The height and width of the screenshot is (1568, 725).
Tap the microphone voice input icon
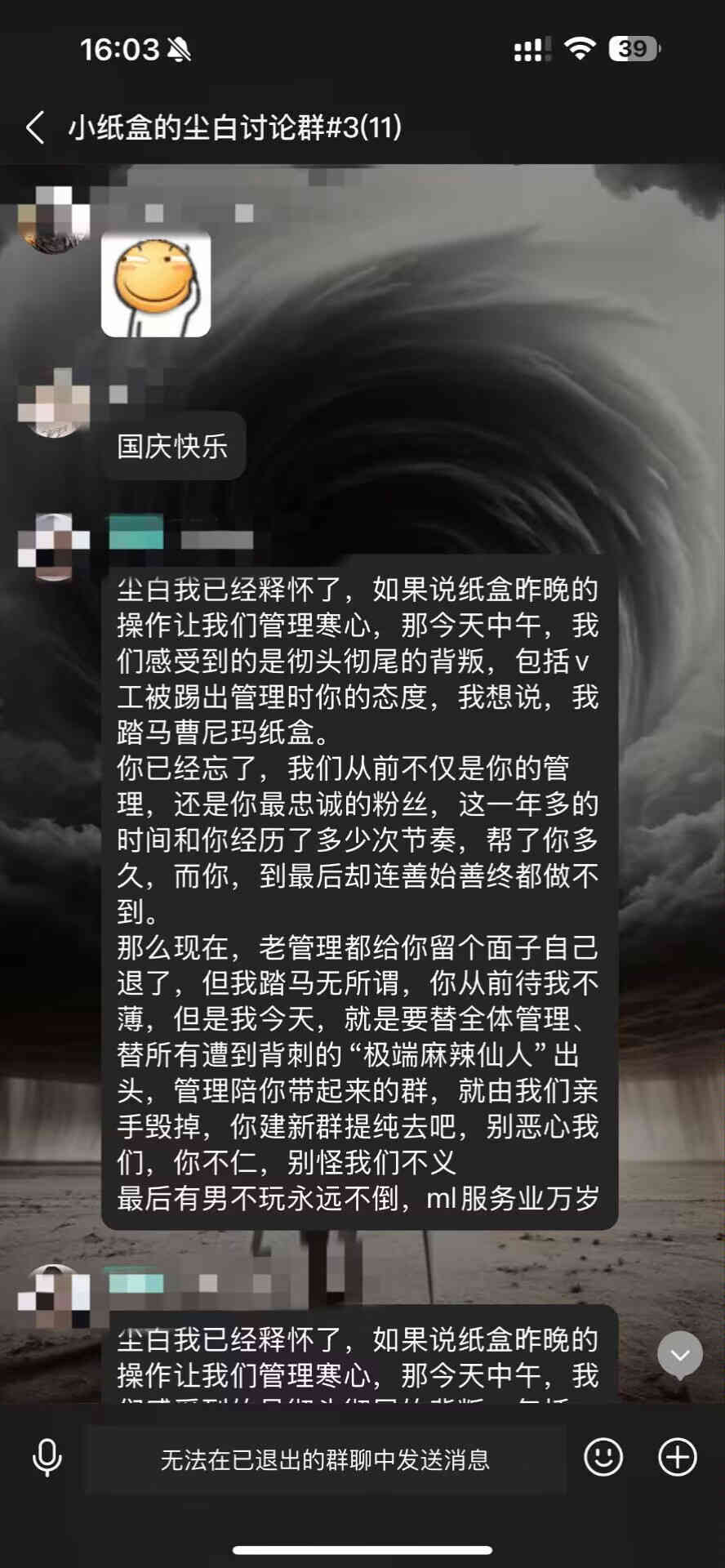pyautogui.click(x=47, y=1459)
